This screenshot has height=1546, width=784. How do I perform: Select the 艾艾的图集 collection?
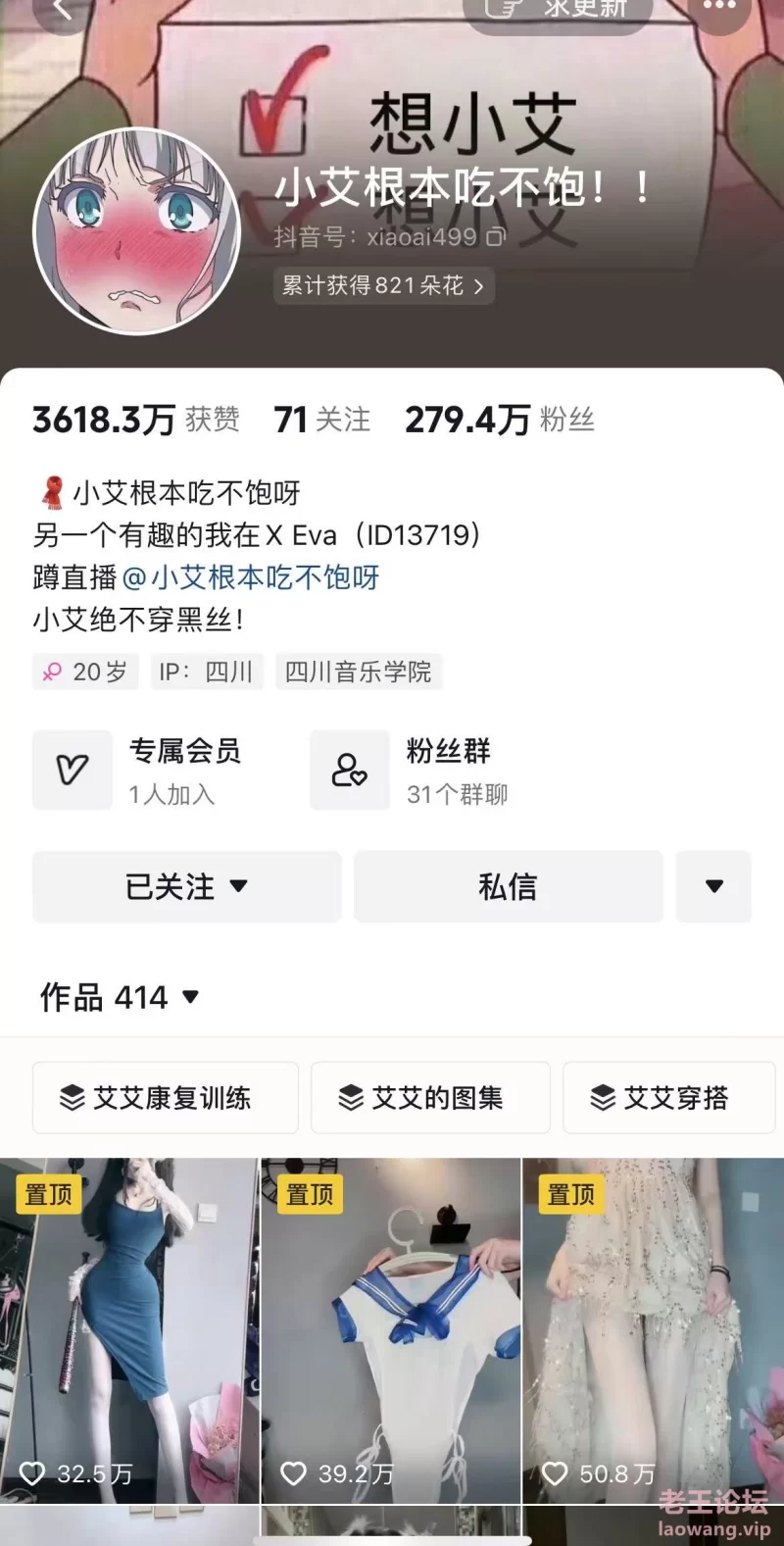[430, 1098]
